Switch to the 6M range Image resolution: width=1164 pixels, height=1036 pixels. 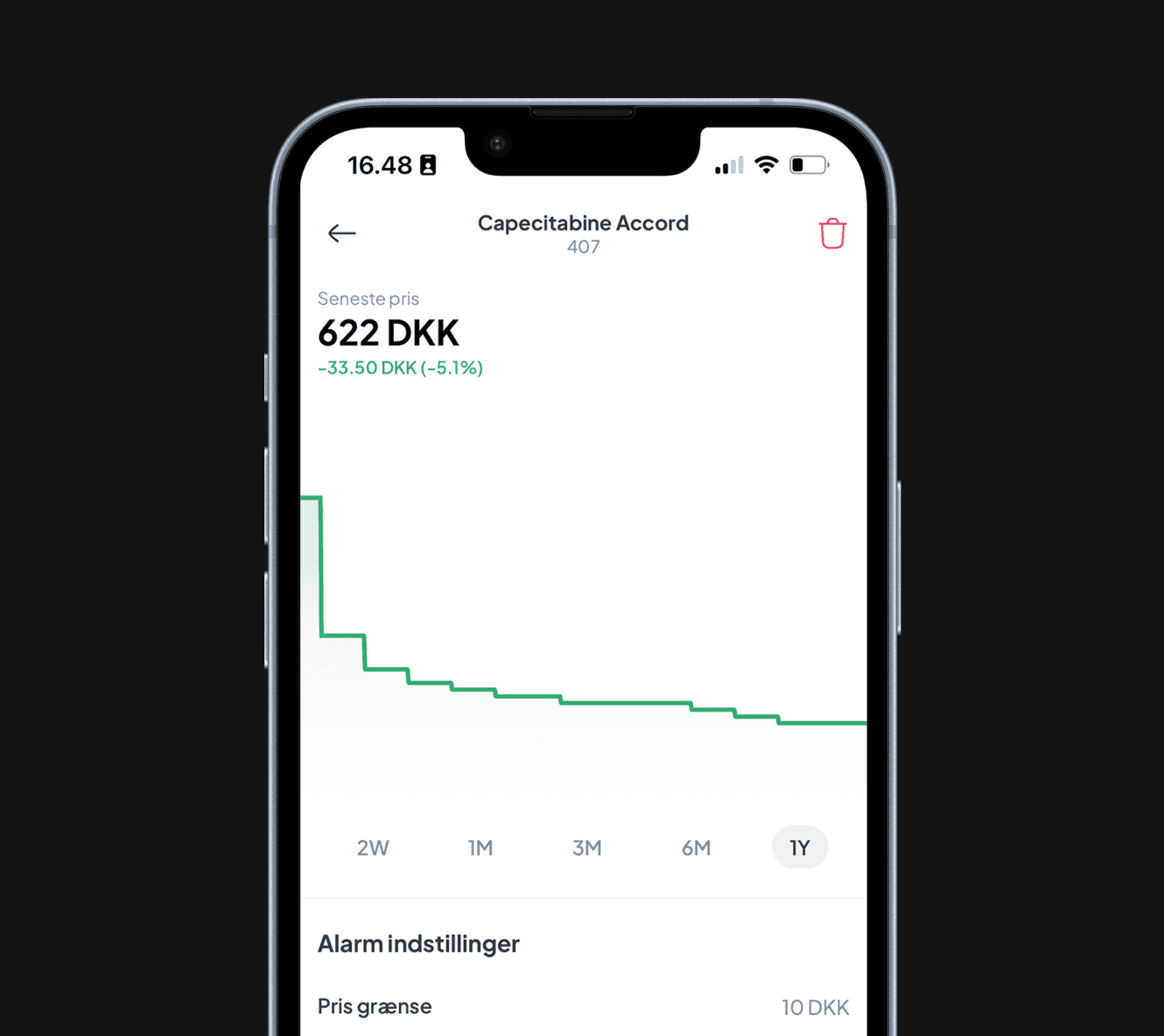point(696,848)
